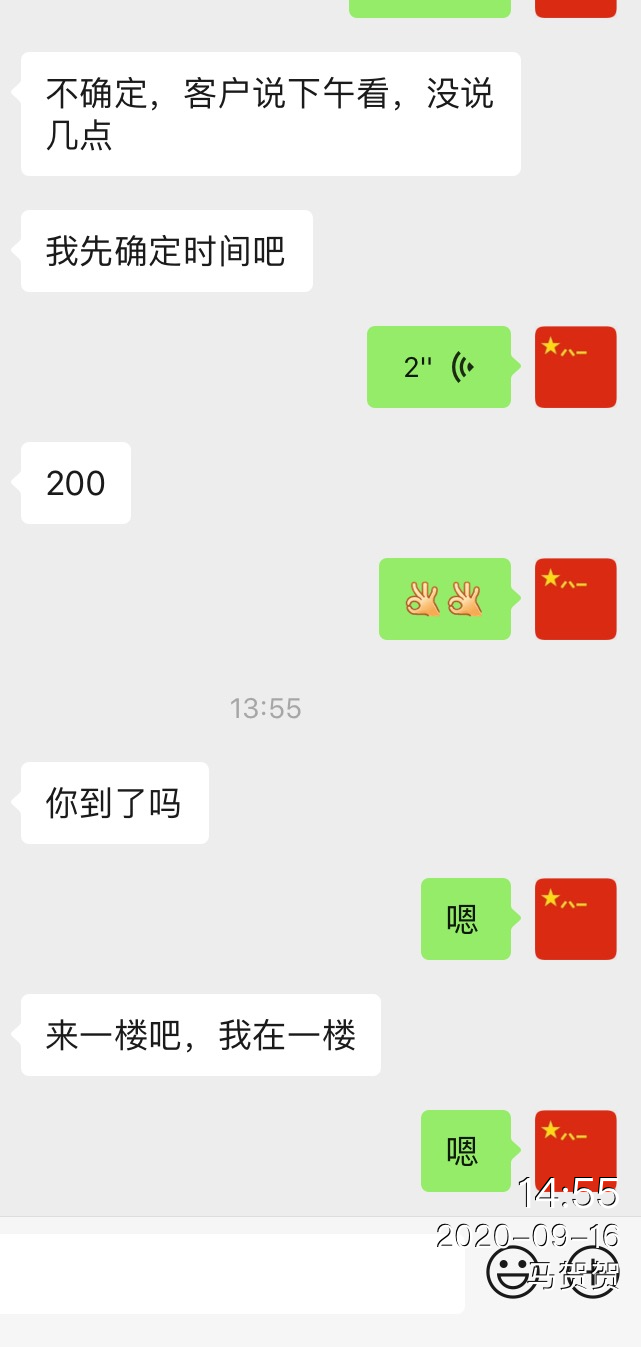Play the 2-second voice message
This screenshot has height=1347, width=641.
click(439, 367)
